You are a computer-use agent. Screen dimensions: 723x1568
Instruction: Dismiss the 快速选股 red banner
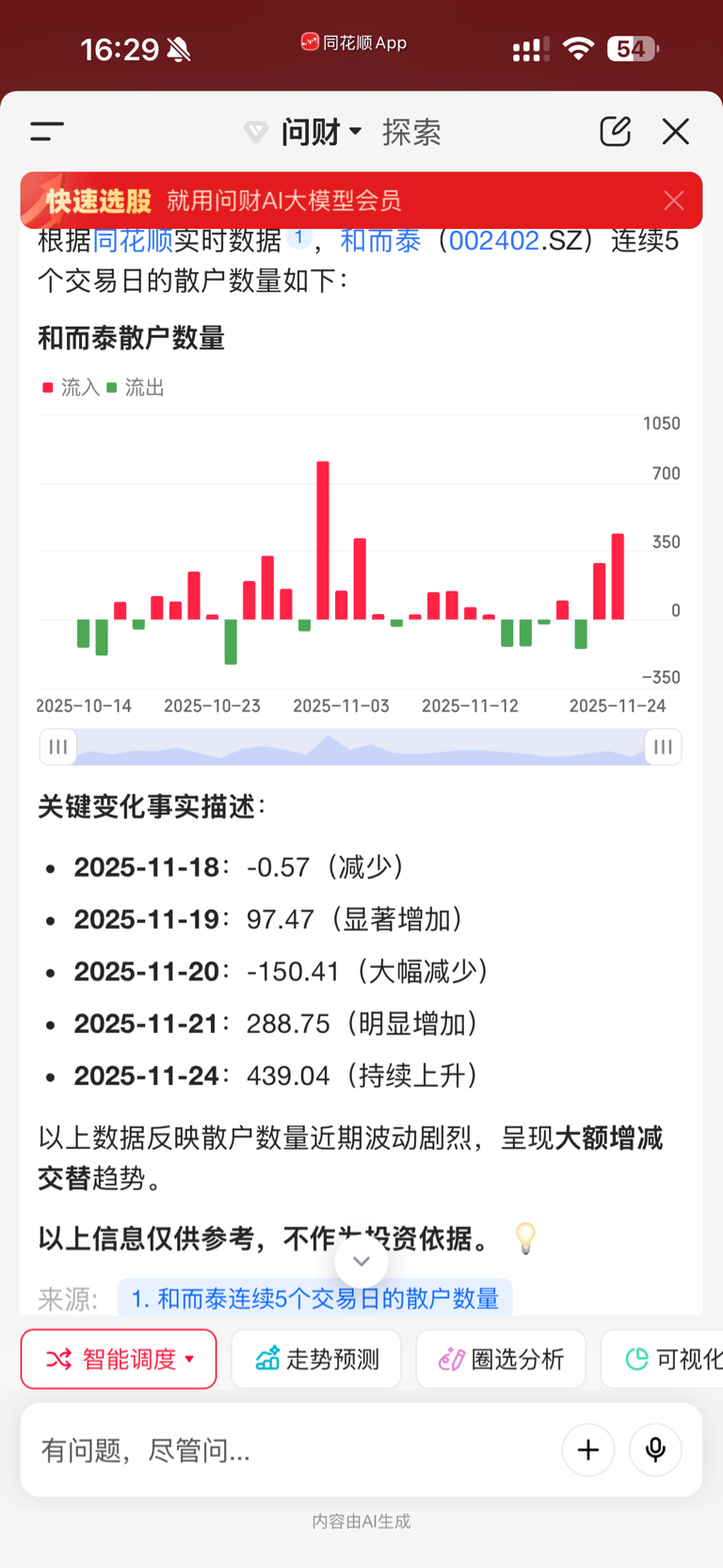673,200
